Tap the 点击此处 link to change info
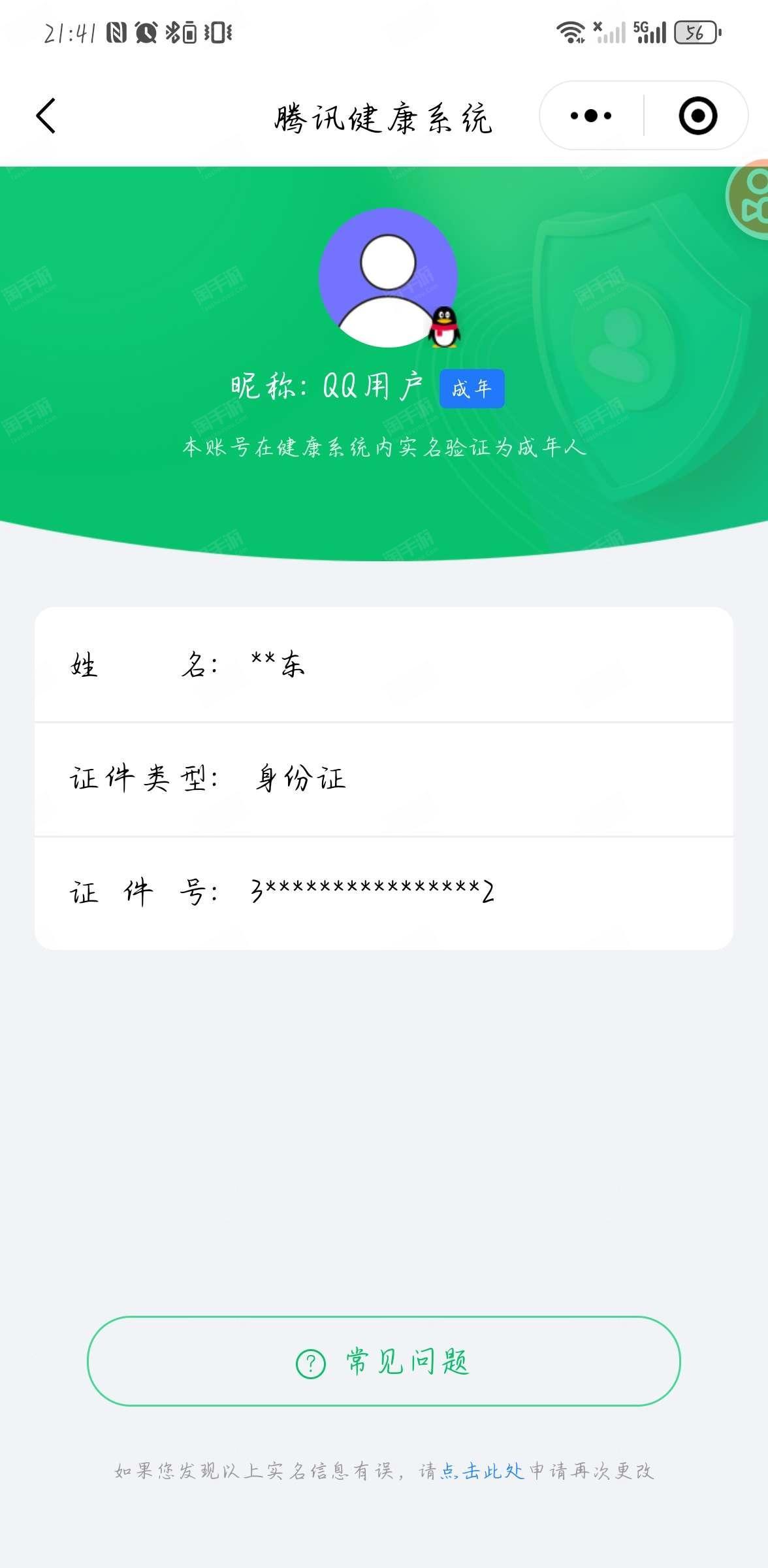This screenshot has height=1568, width=768. click(x=483, y=1471)
